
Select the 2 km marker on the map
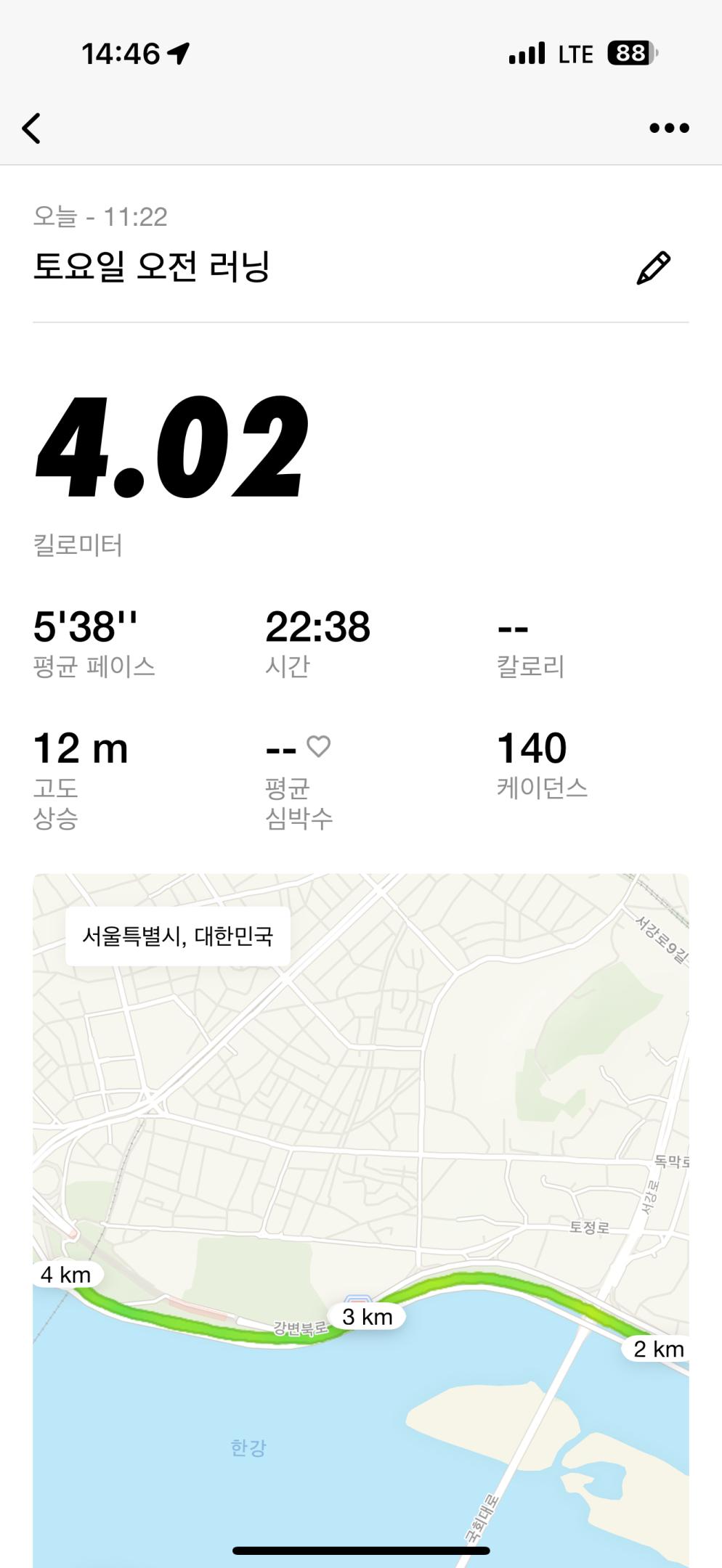[656, 1349]
